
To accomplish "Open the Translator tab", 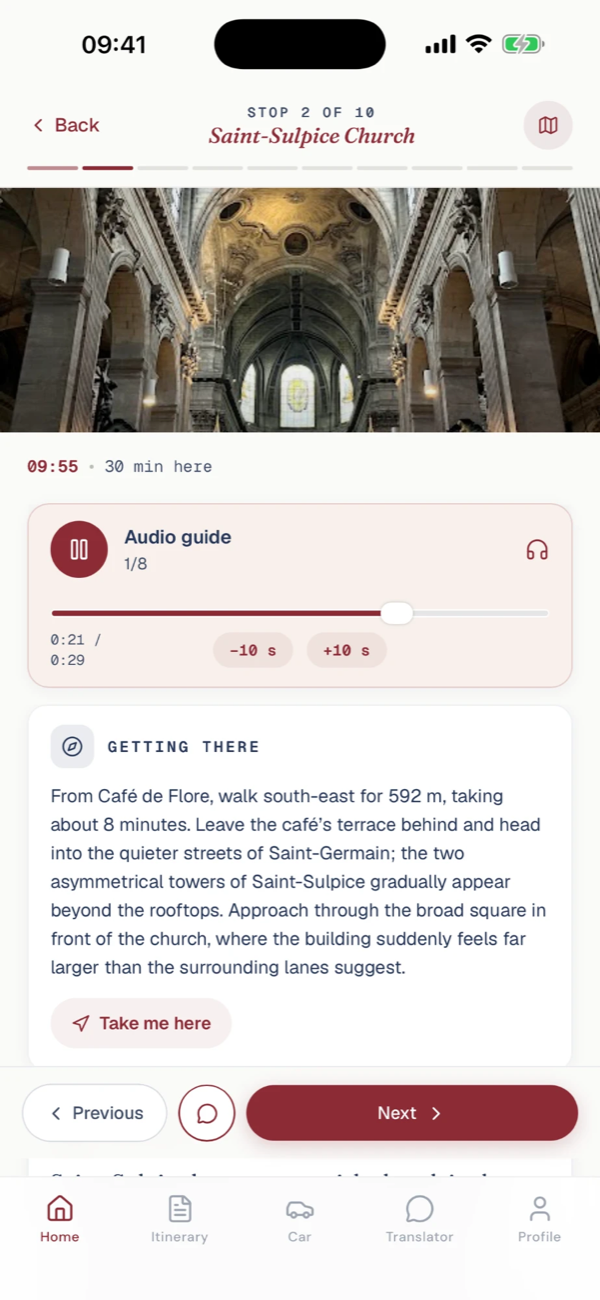I will pos(420,1219).
